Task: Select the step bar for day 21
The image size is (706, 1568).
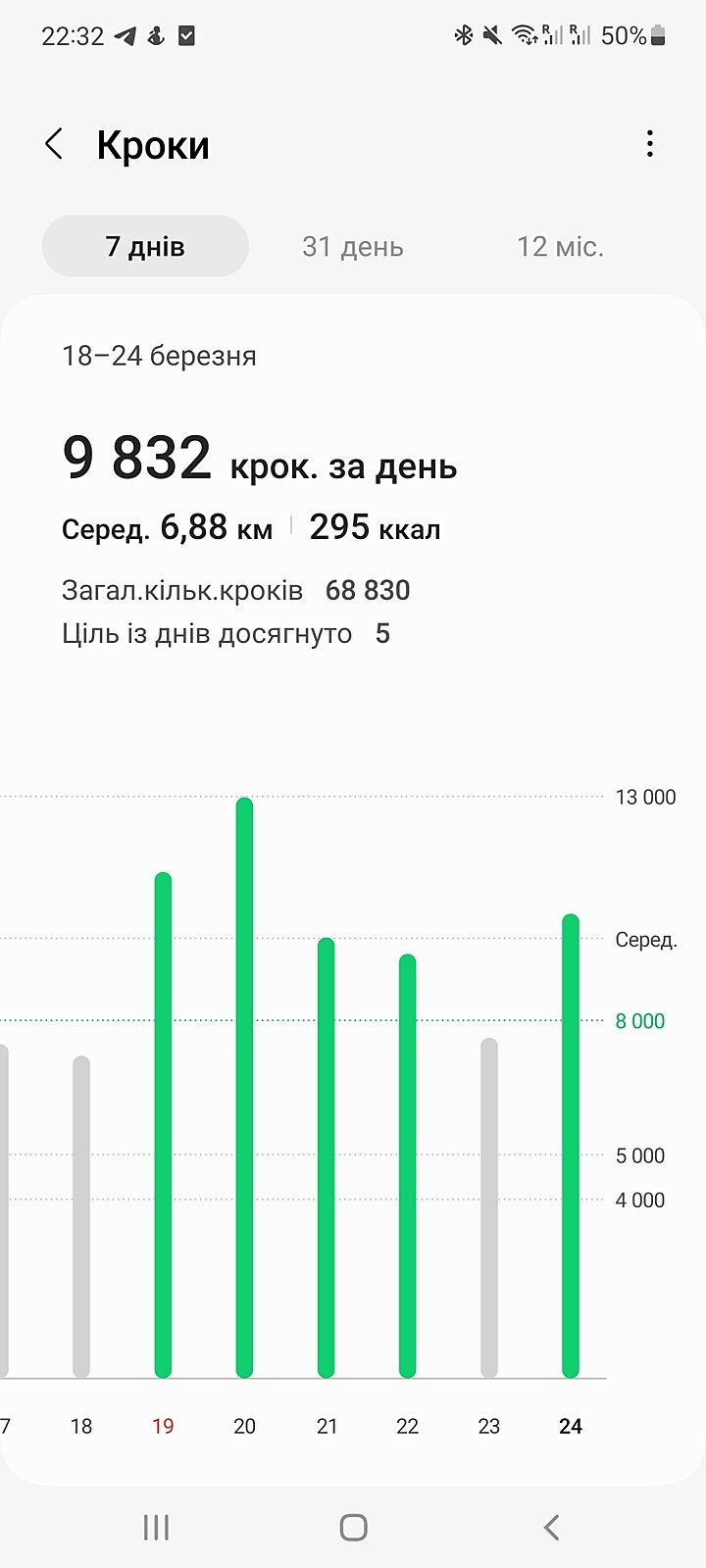Action: pyautogui.click(x=327, y=1156)
